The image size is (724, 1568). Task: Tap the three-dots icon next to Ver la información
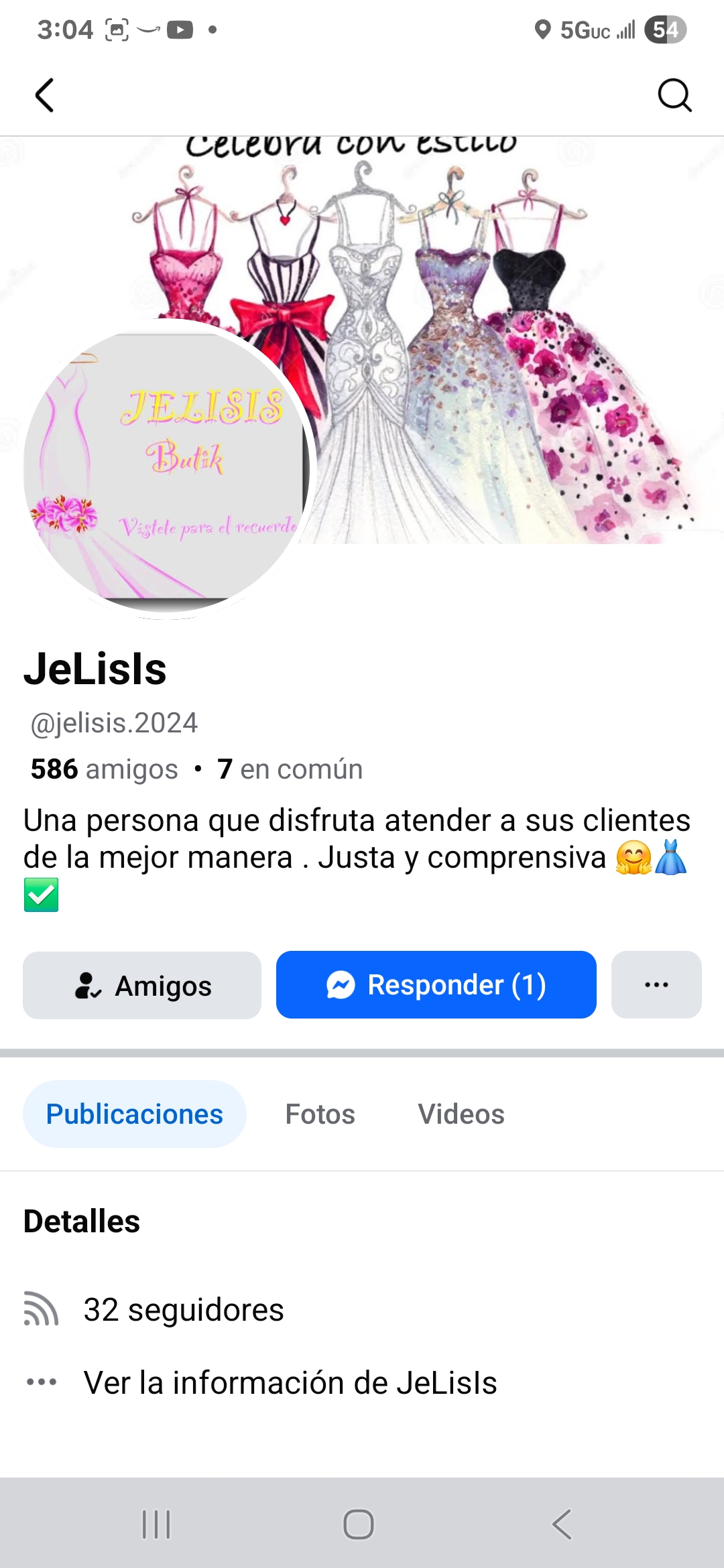pyautogui.click(x=42, y=1381)
